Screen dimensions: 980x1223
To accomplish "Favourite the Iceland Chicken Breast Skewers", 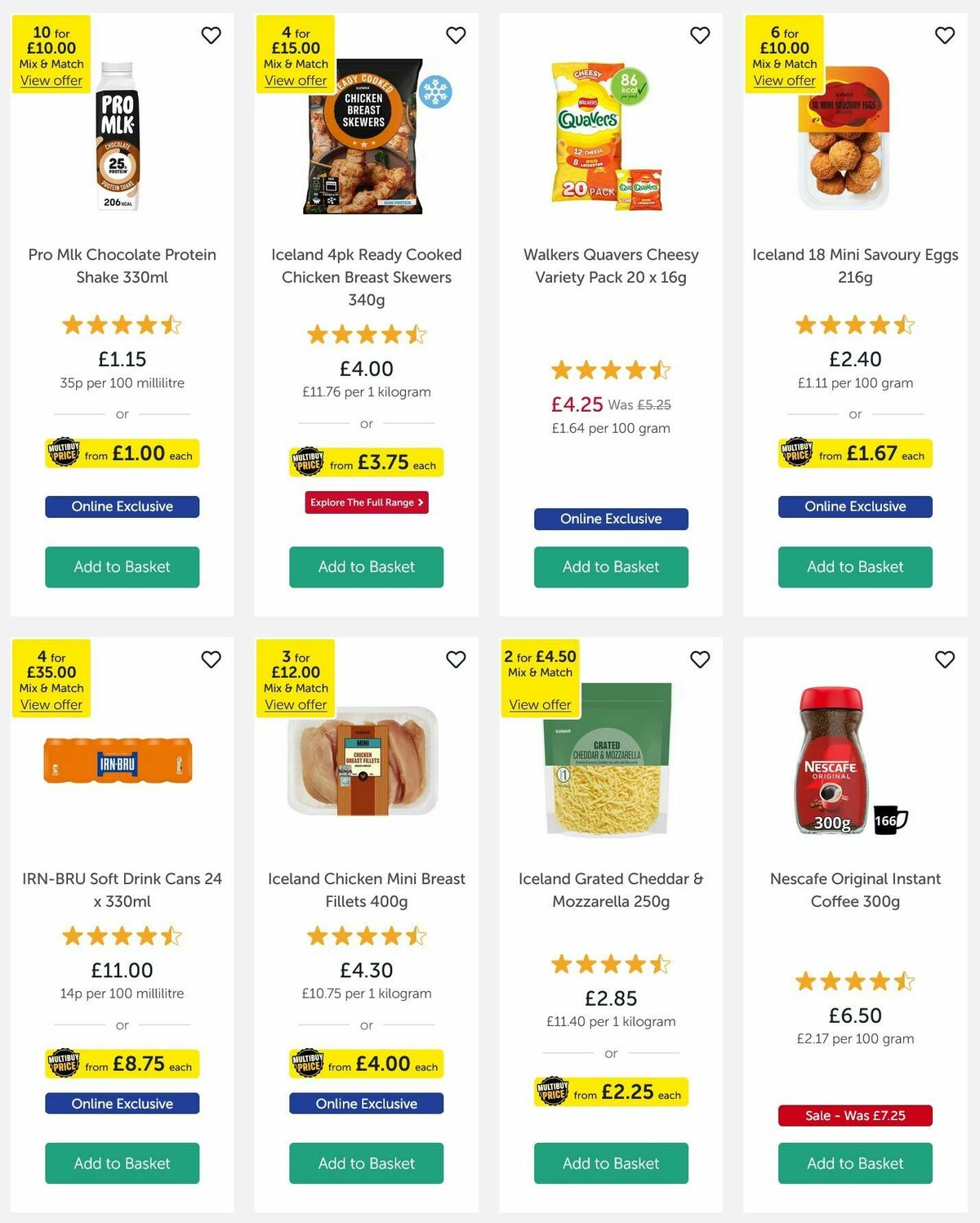I will pos(456,35).
